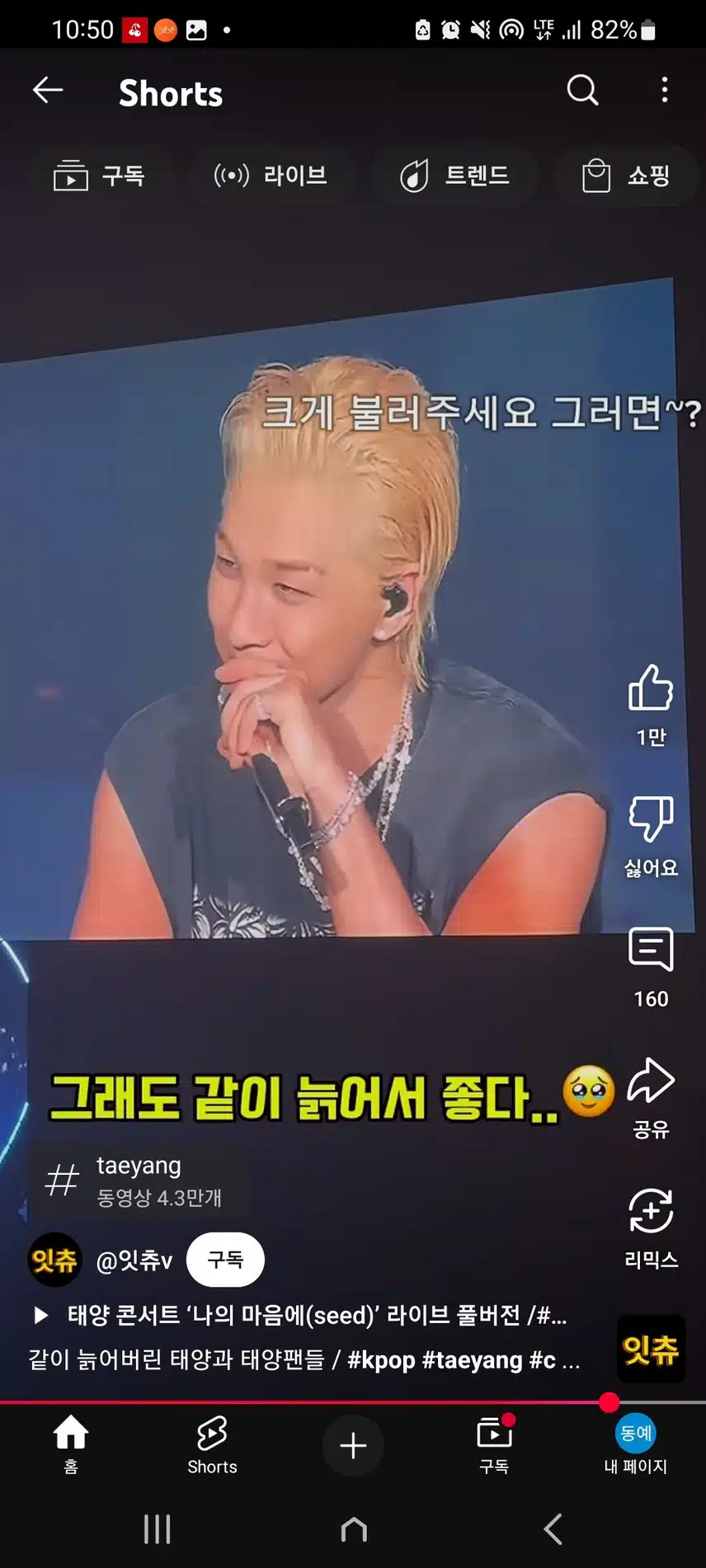Go back with the top arrow

point(48,90)
